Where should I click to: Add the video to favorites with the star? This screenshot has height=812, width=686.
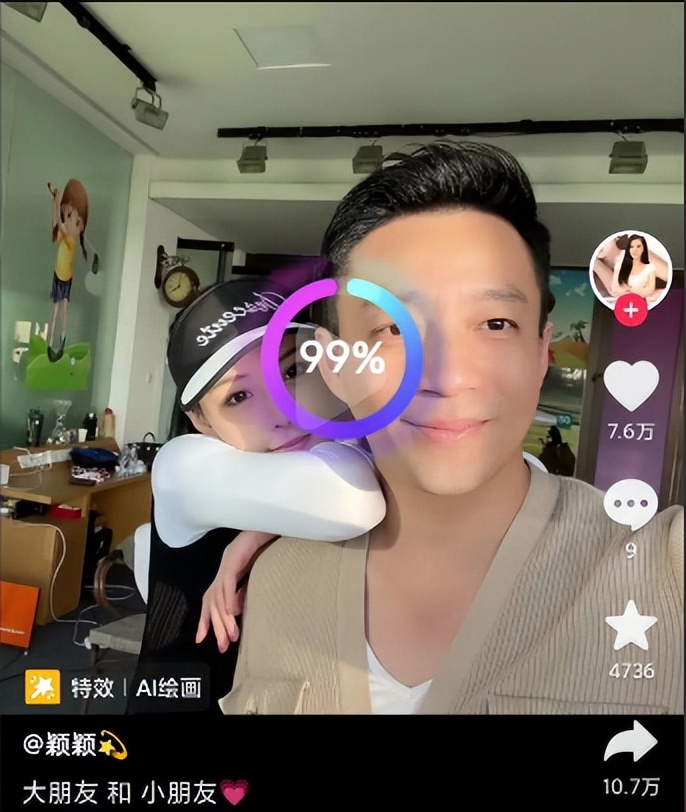[x=631, y=627]
